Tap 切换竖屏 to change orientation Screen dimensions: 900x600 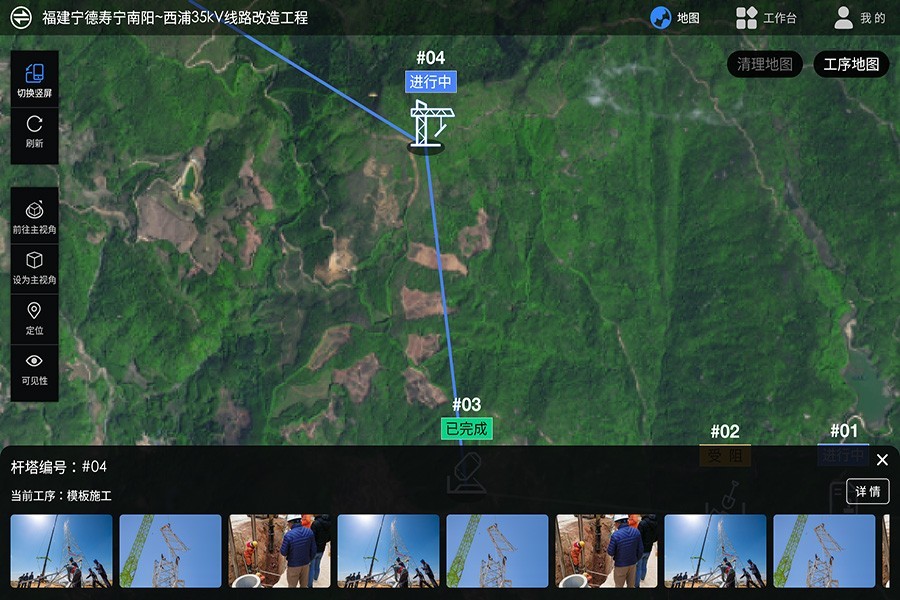point(34,80)
